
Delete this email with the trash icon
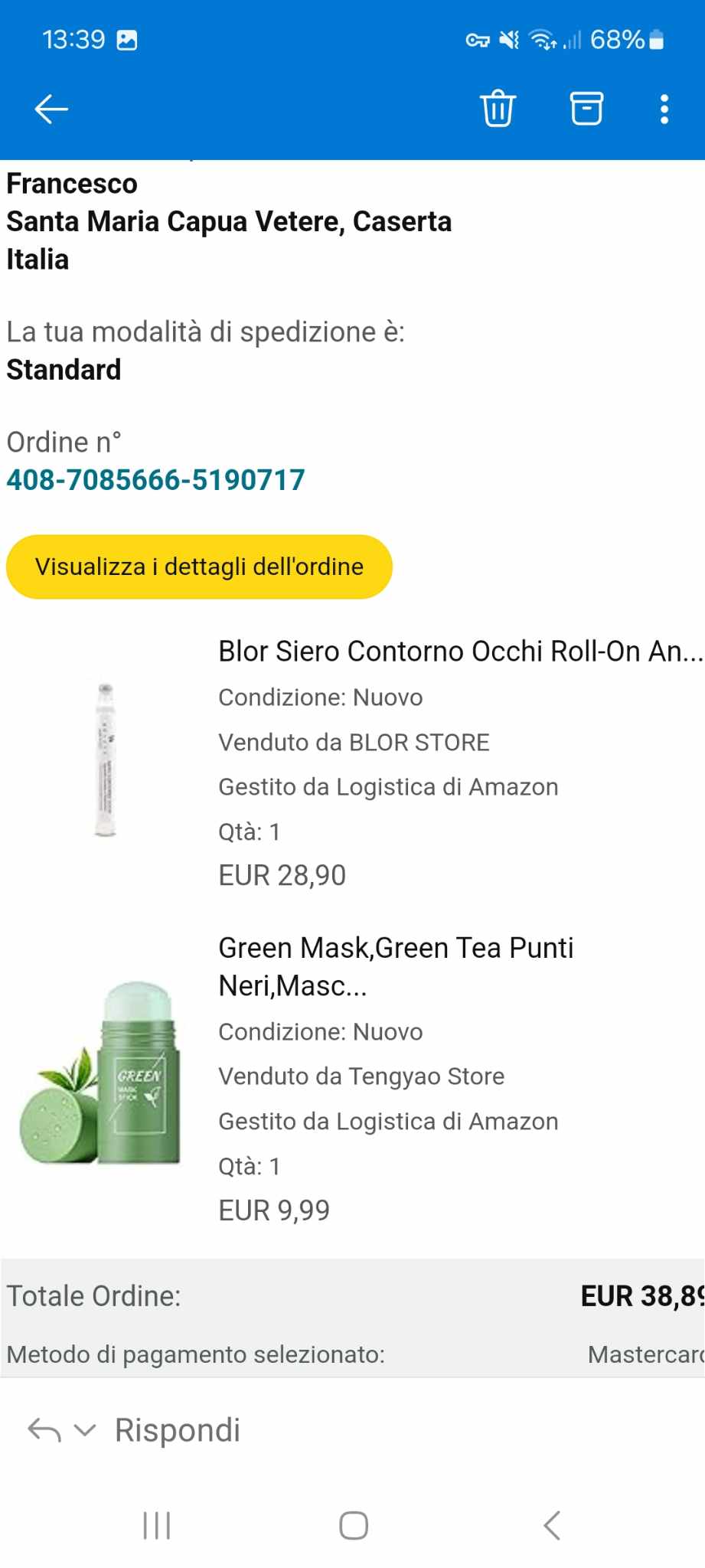(x=498, y=109)
